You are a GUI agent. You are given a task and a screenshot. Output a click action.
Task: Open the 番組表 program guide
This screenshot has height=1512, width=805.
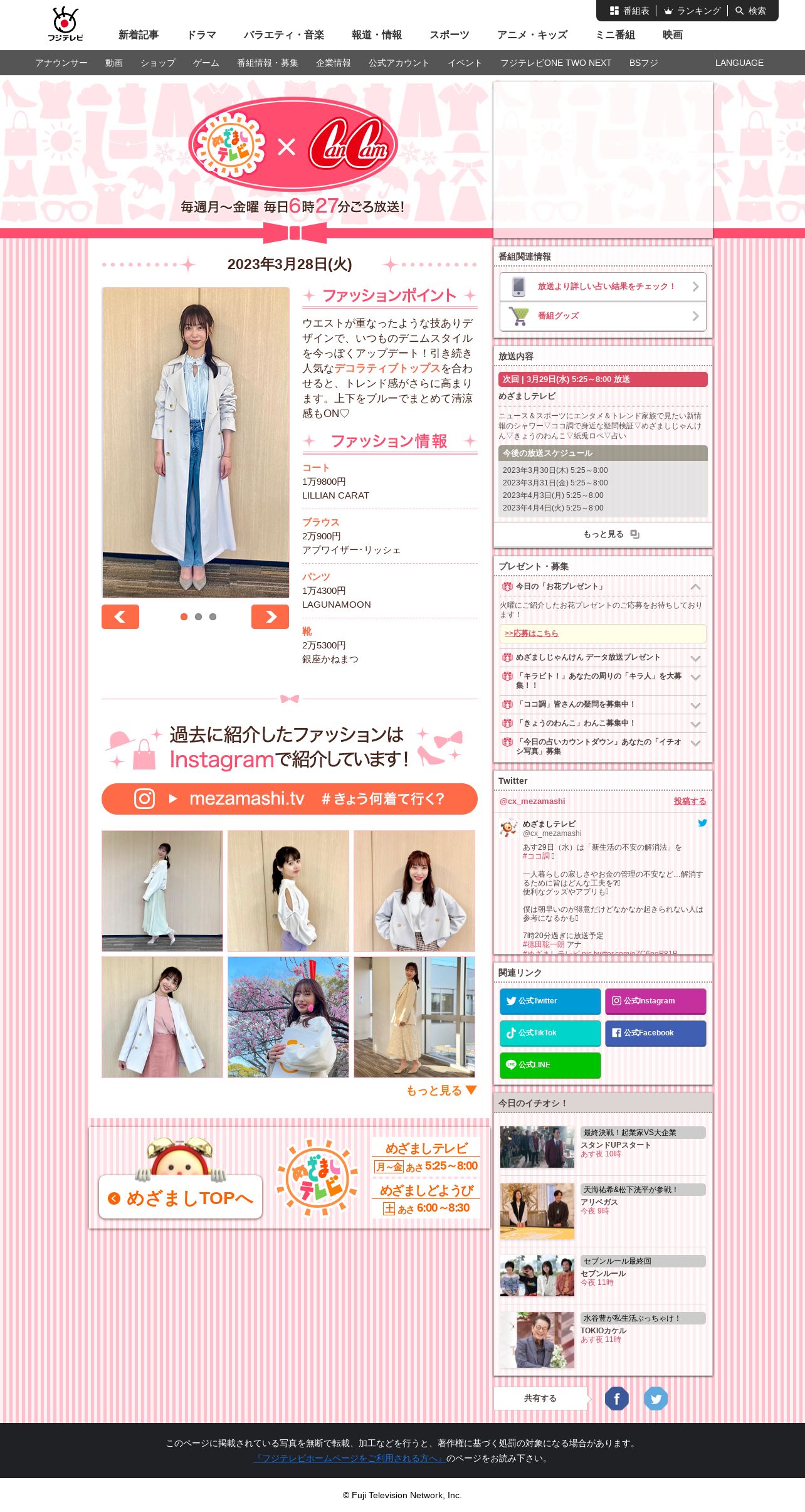click(x=629, y=11)
